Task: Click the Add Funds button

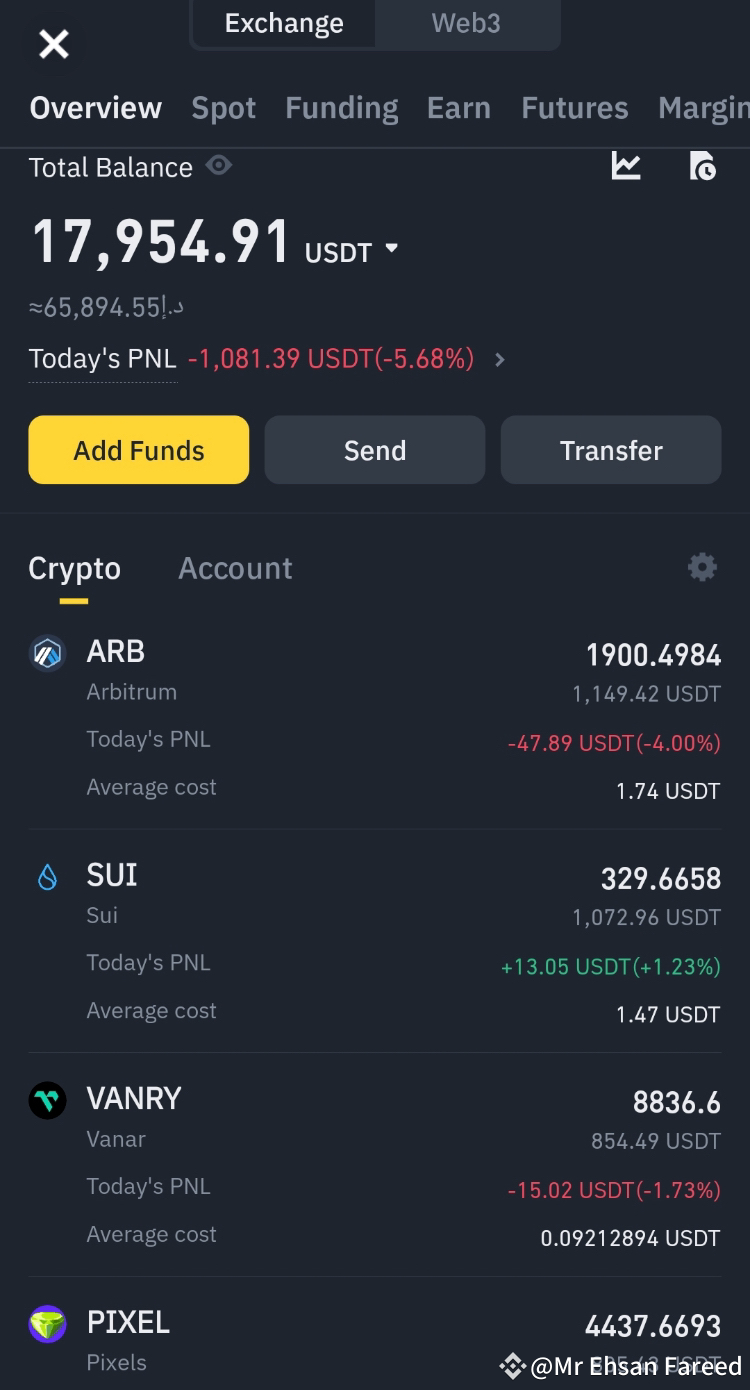Action: pos(138,450)
